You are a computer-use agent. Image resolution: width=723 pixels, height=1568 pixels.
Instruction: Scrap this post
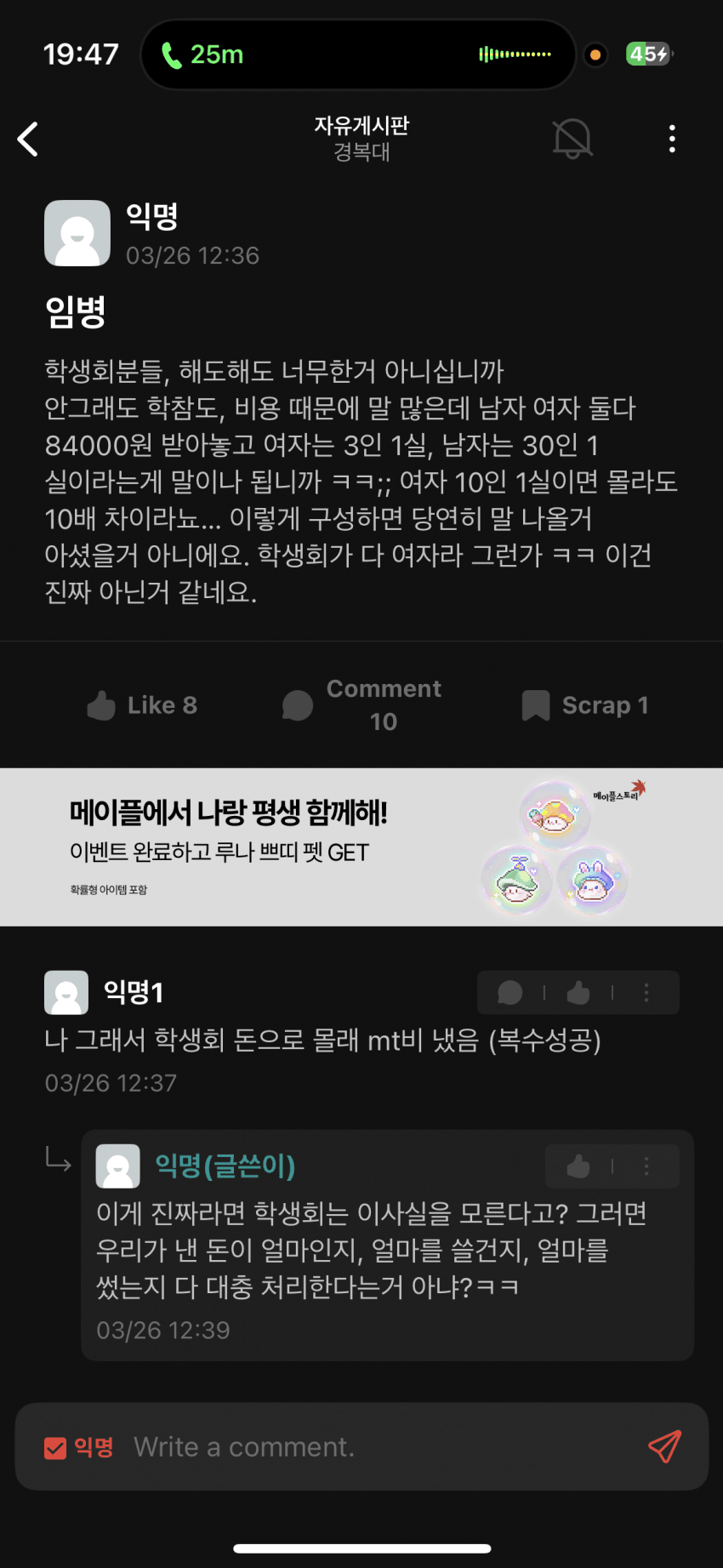[x=585, y=705]
